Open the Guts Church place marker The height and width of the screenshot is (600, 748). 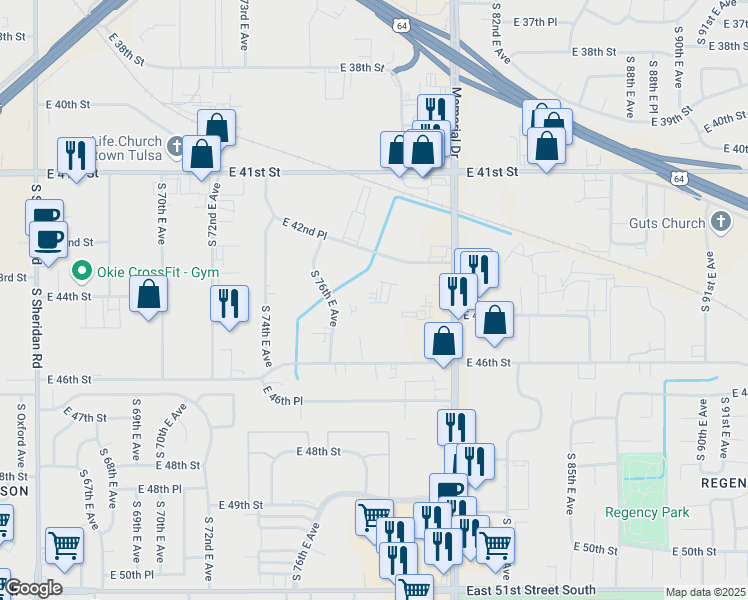click(x=719, y=223)
